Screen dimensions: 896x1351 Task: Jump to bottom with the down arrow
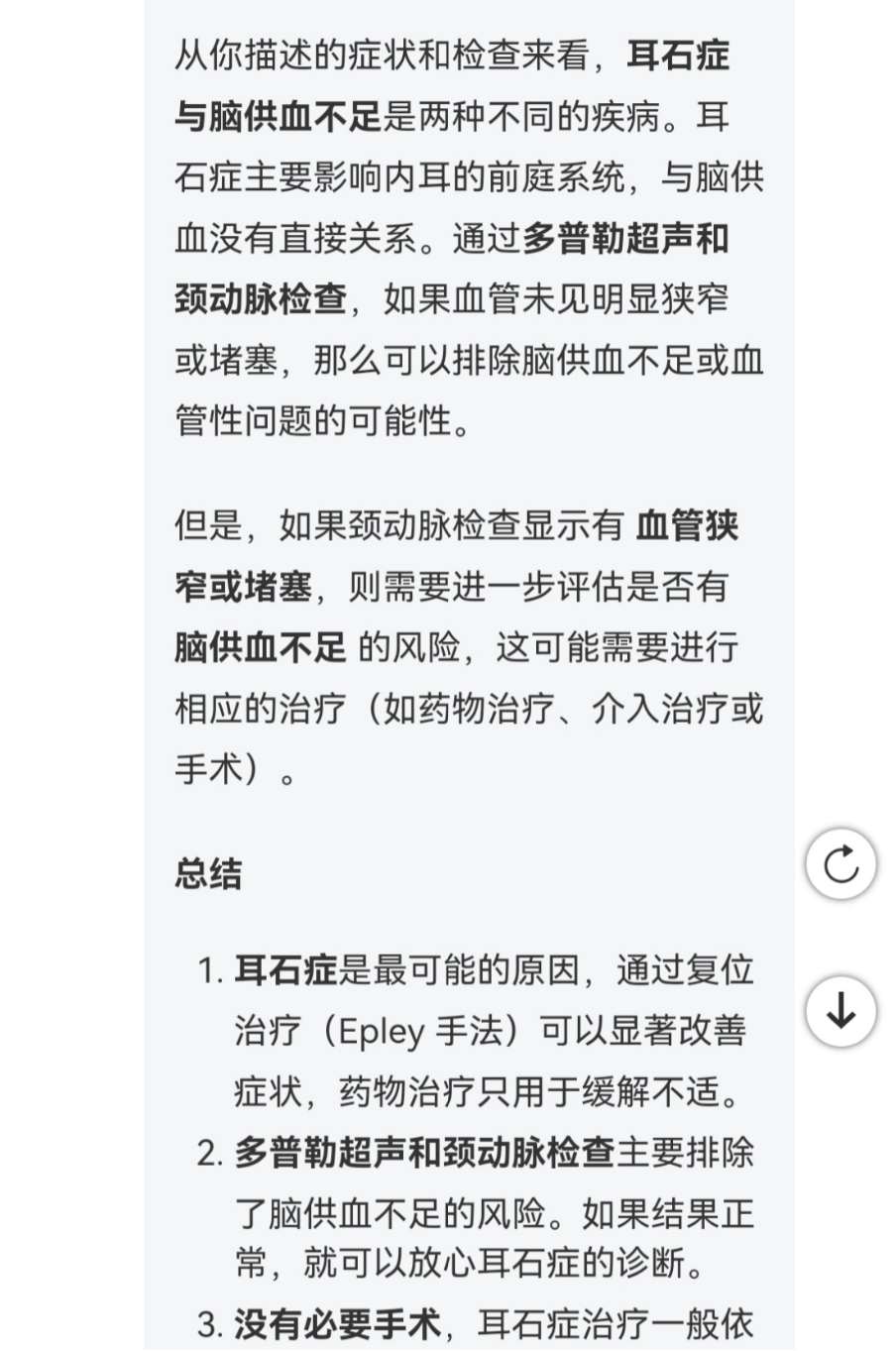[840, 1012]
